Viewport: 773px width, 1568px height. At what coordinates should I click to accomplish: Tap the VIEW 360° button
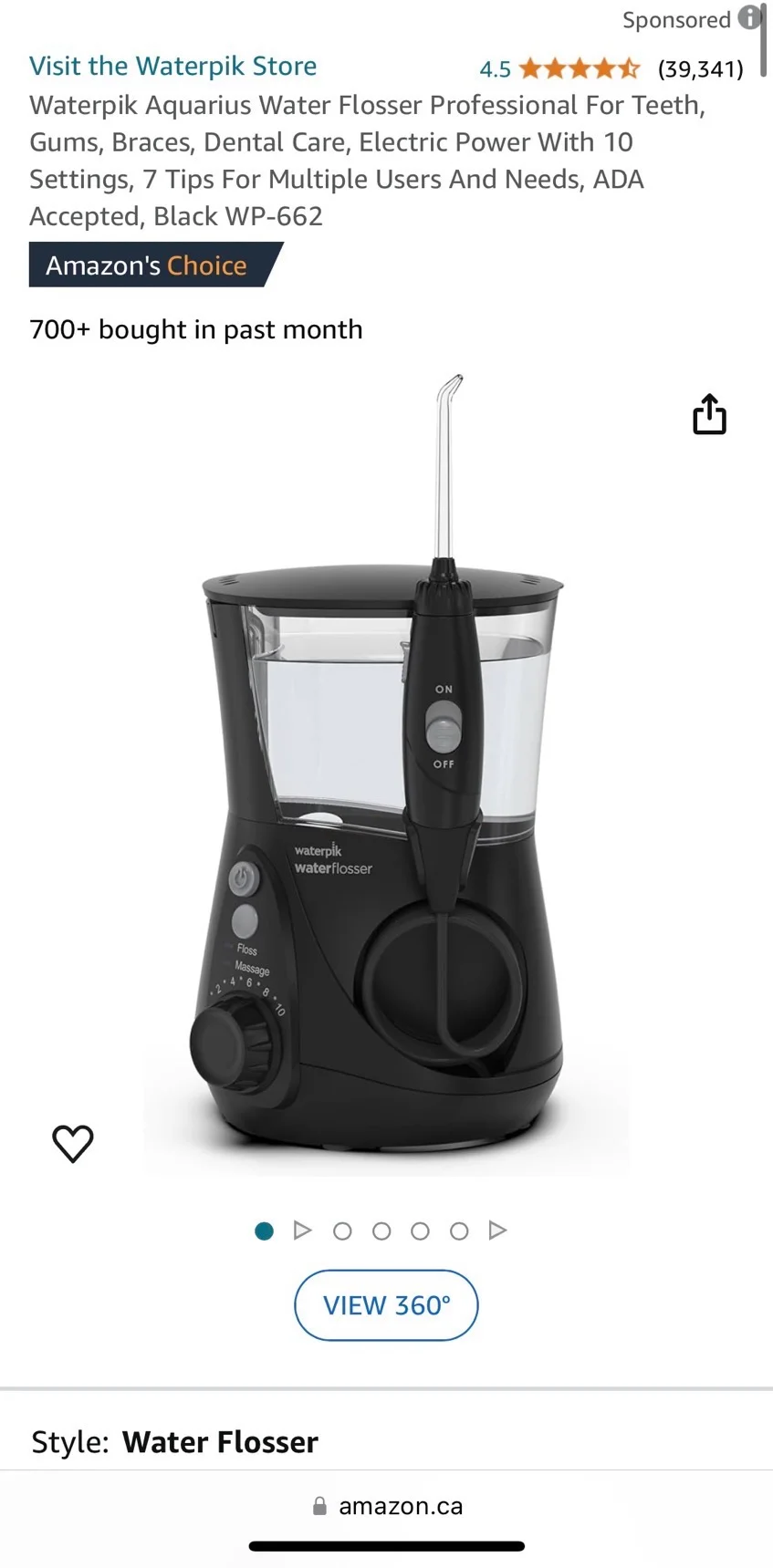pyautogui.click(x=386, y=1305)
